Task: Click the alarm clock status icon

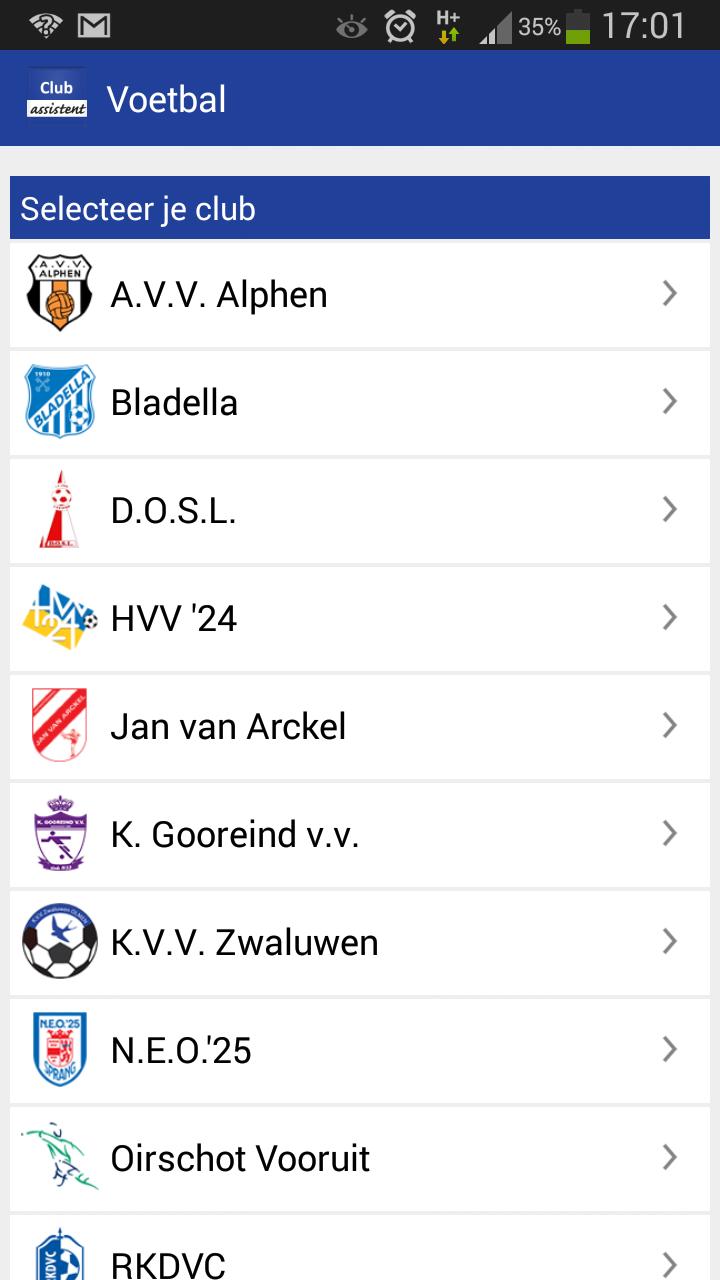Action: (397, 26)
